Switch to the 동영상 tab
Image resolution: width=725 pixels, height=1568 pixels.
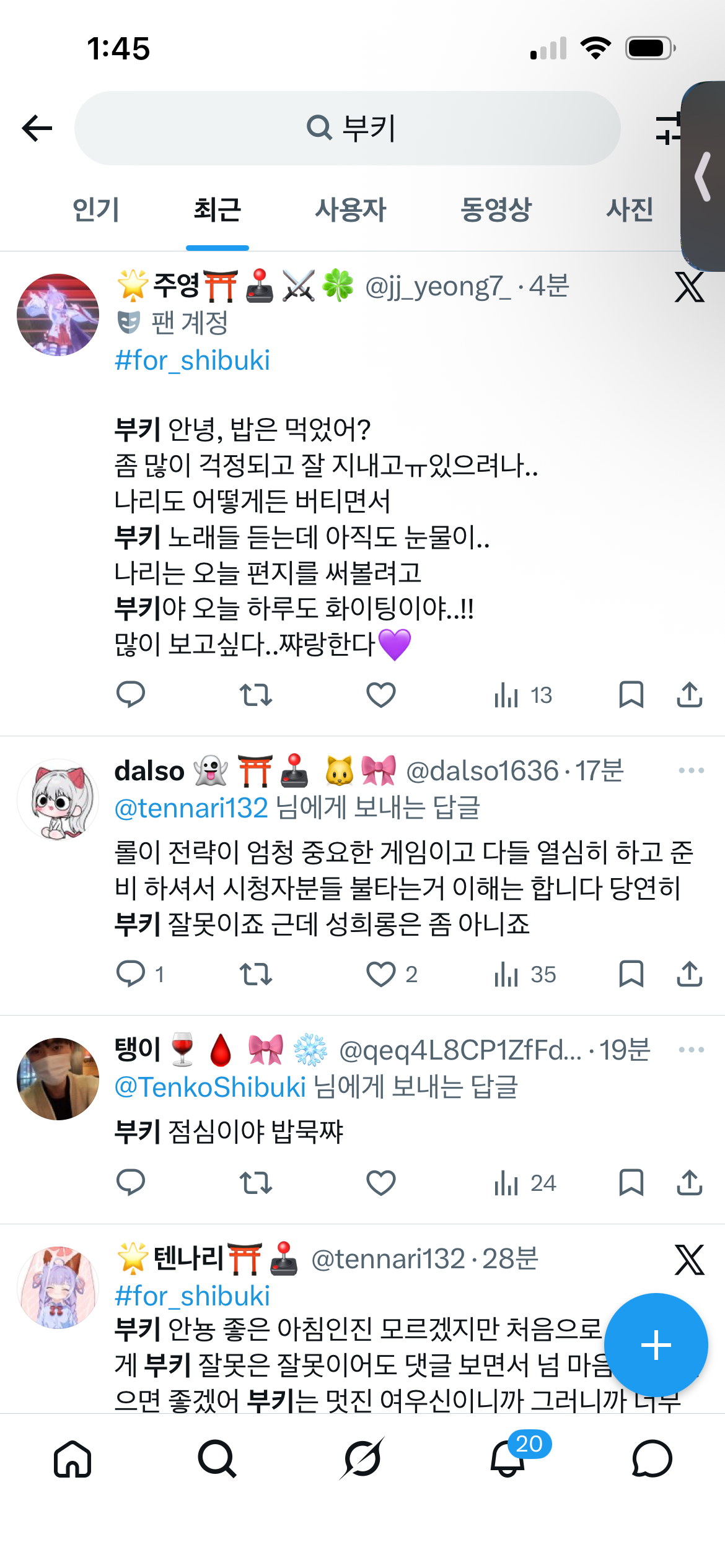click(496, 209)
